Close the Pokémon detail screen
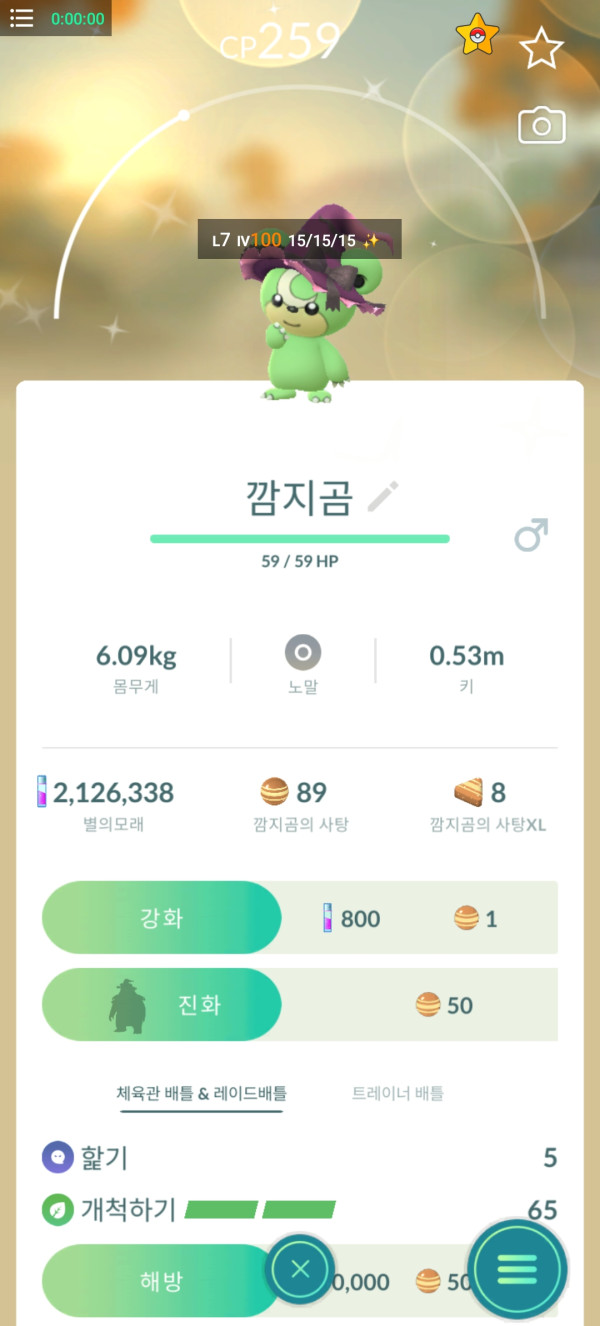Viewport: 600px width, 1326px height. tap(300, 1270)
